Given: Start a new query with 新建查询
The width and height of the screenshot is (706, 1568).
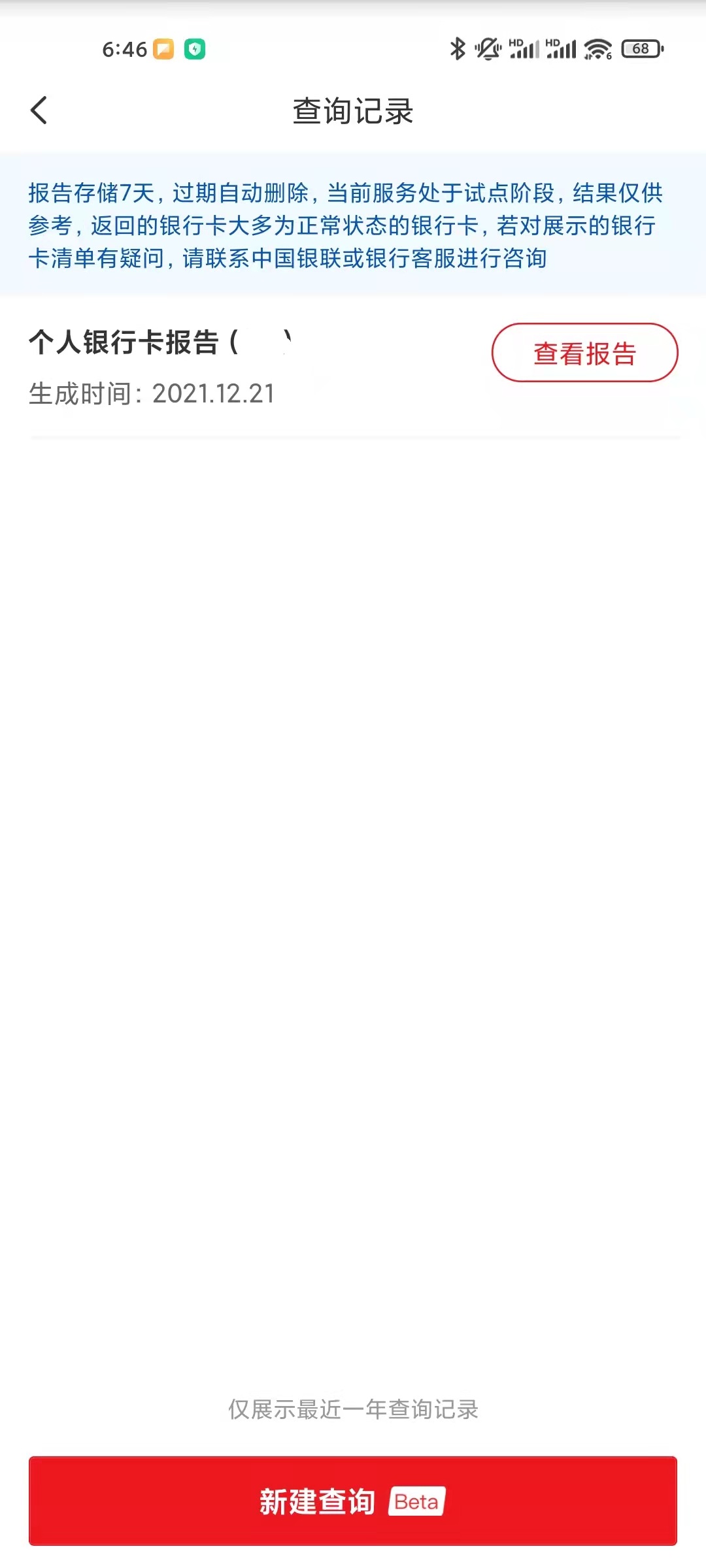Looking at the screenshot, I should [353, 1501].
